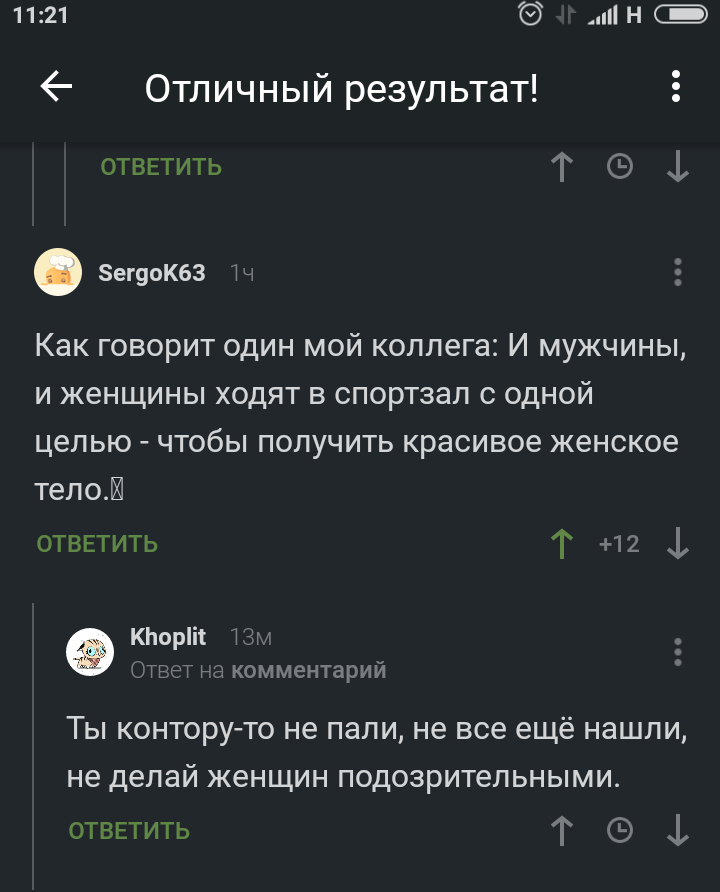Open Khoplit's profile avatar
This screenshot has height=892, width=720.
90,653
